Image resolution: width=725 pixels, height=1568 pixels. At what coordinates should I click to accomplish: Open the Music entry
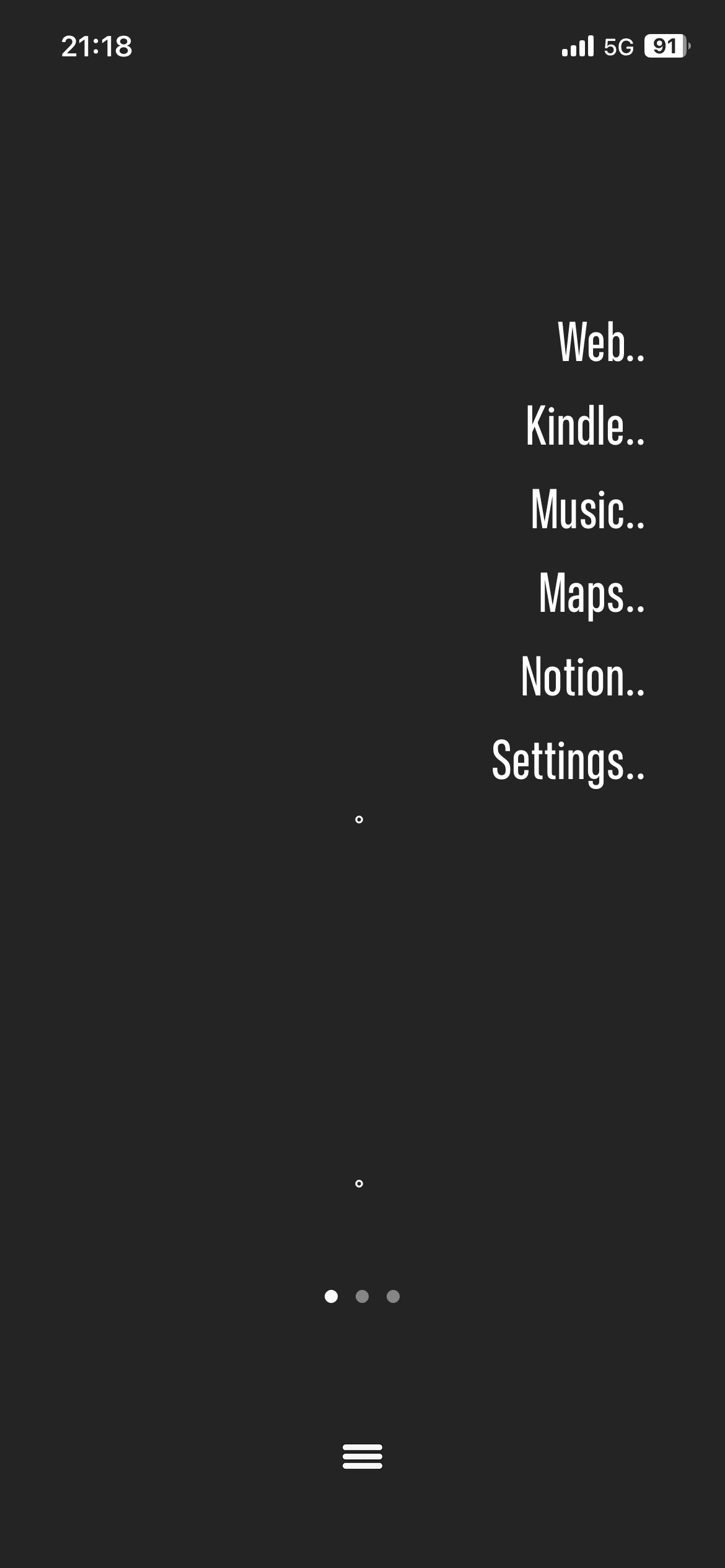[587, 509]
